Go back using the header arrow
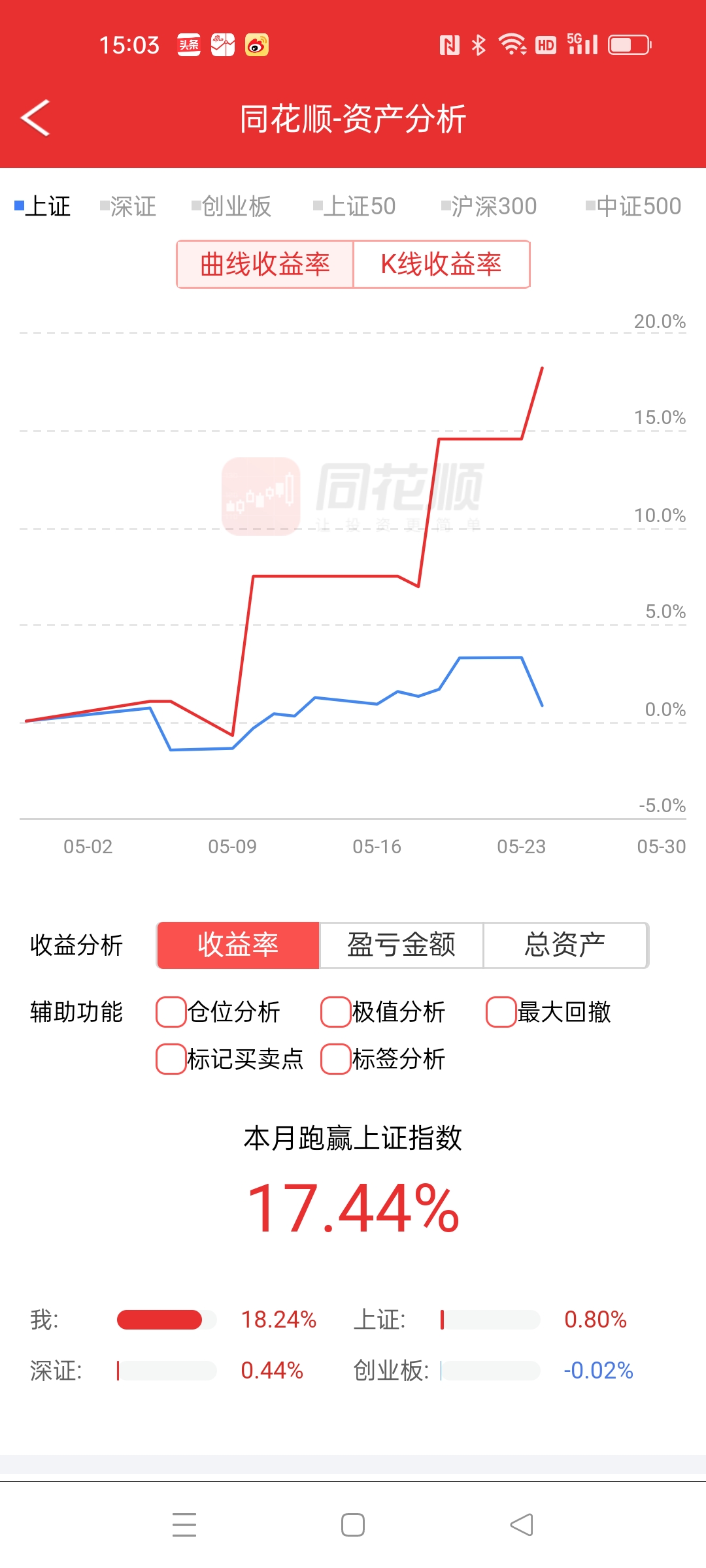 (35, 118)
